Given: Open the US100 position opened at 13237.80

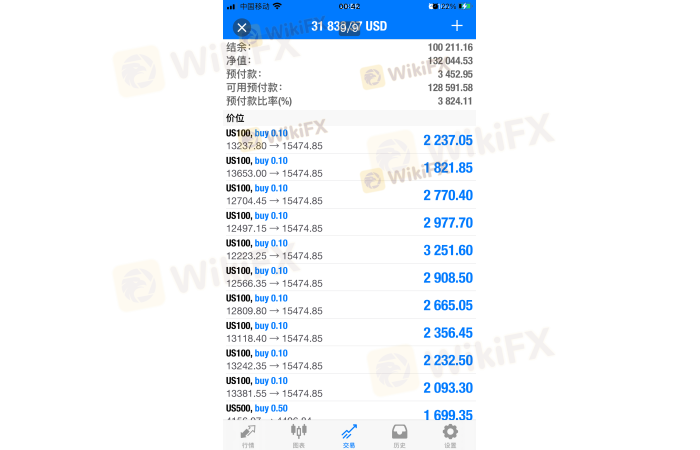Looking at the screenshot, I should coord(349,139).
